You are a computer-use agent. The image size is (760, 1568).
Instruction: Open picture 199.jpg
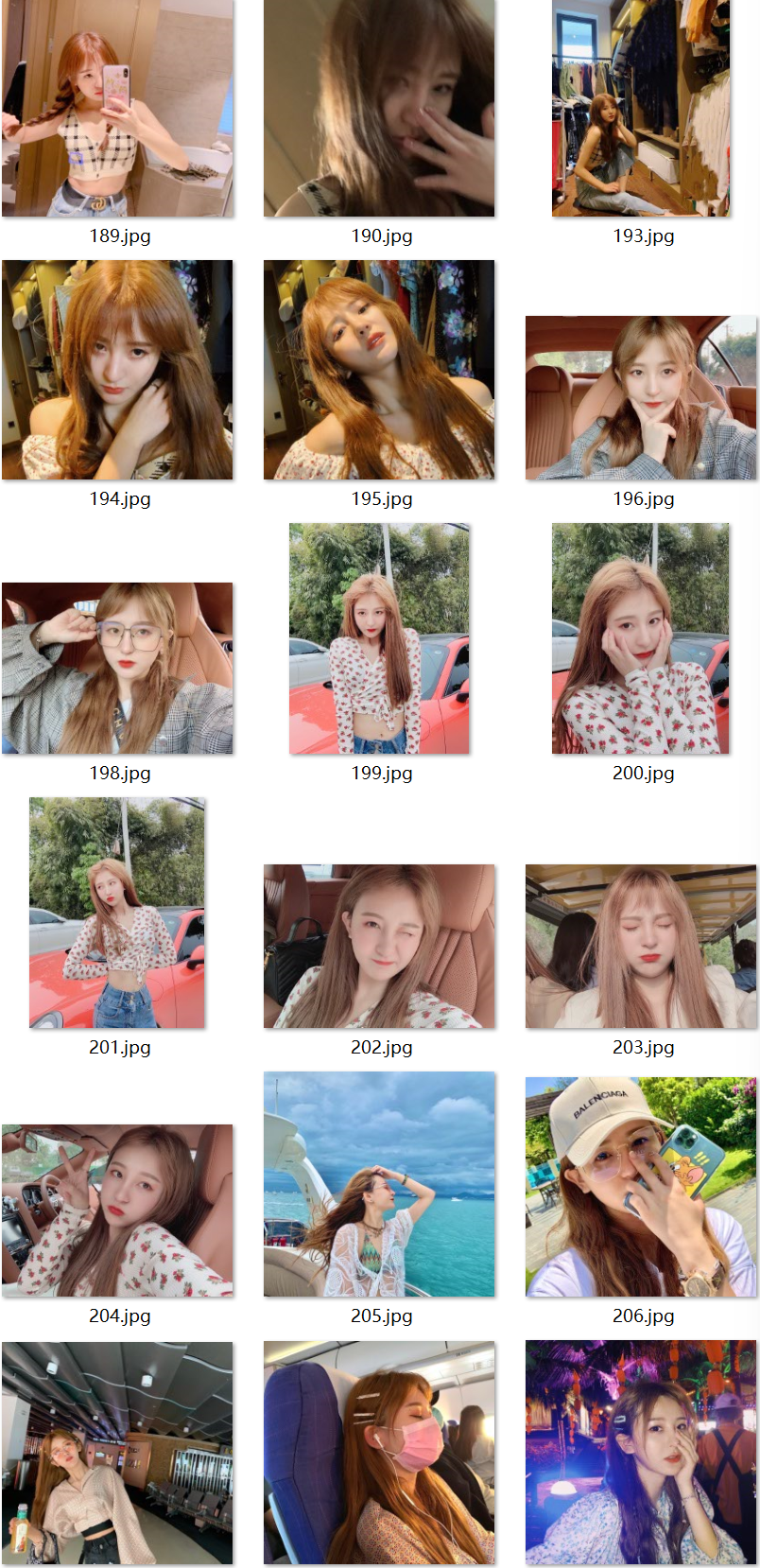tap(379, 639)
